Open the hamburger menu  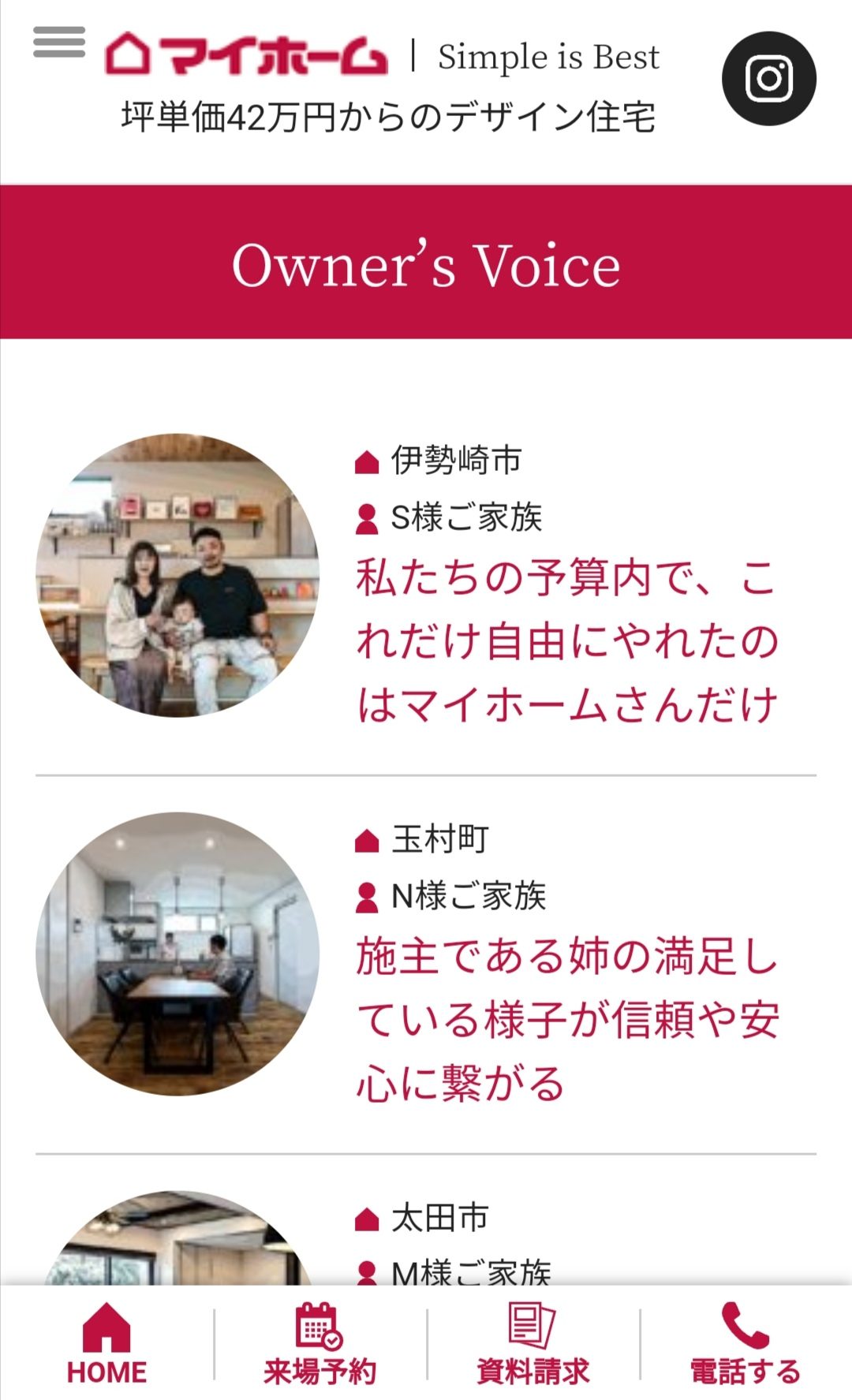59,42
